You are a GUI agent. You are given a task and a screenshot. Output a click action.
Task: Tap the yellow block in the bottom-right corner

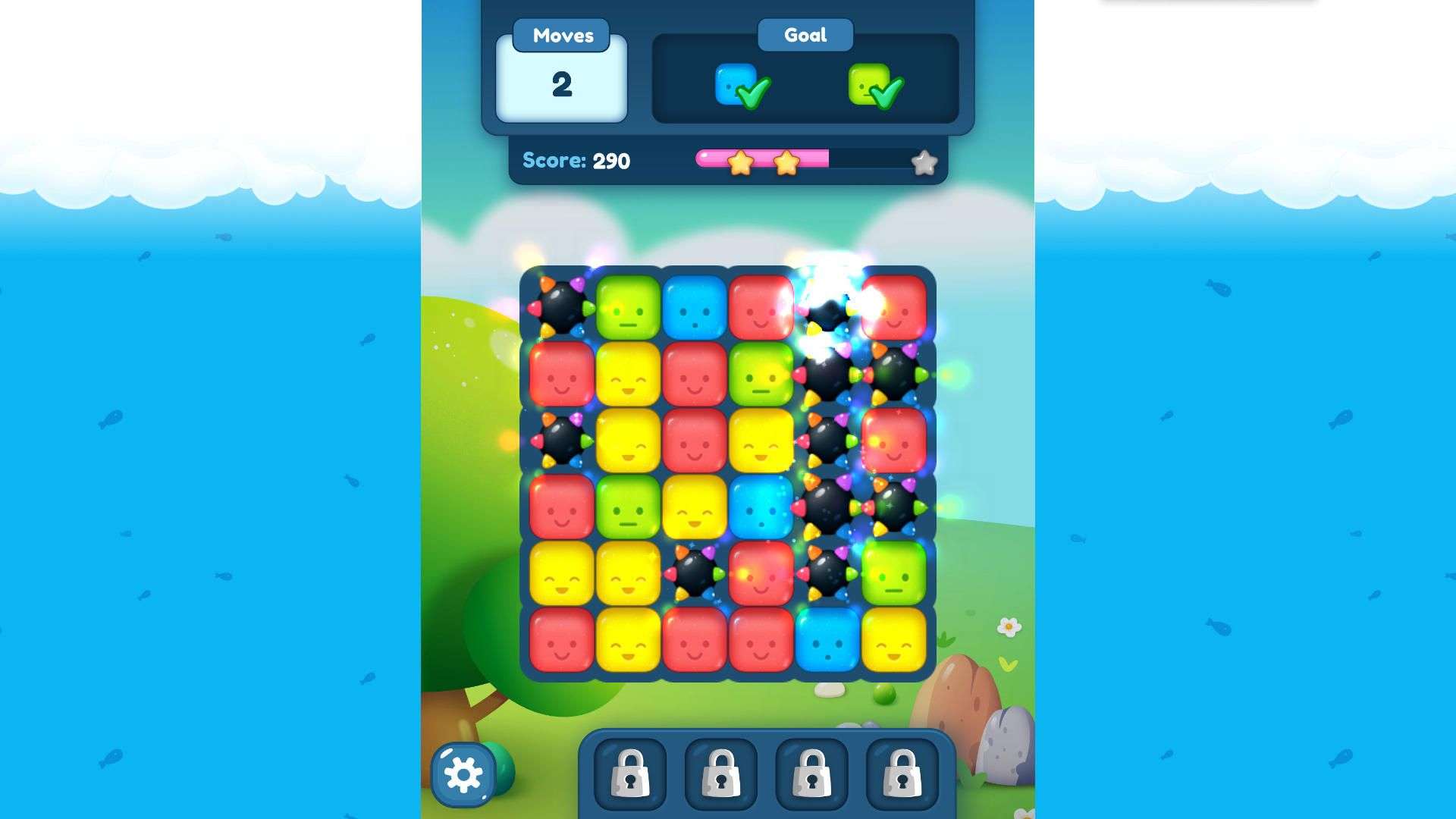point(893,640)
